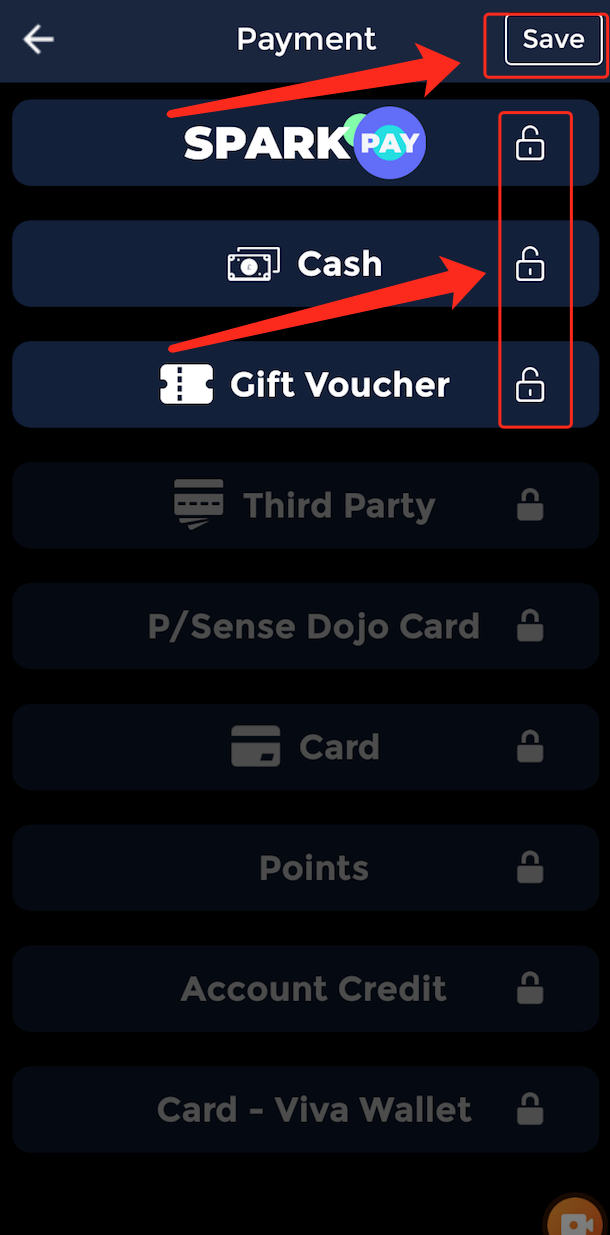Enable the Account Credit lock toggle
This screenshot has height=1235, width=610.
click(530, 988)
